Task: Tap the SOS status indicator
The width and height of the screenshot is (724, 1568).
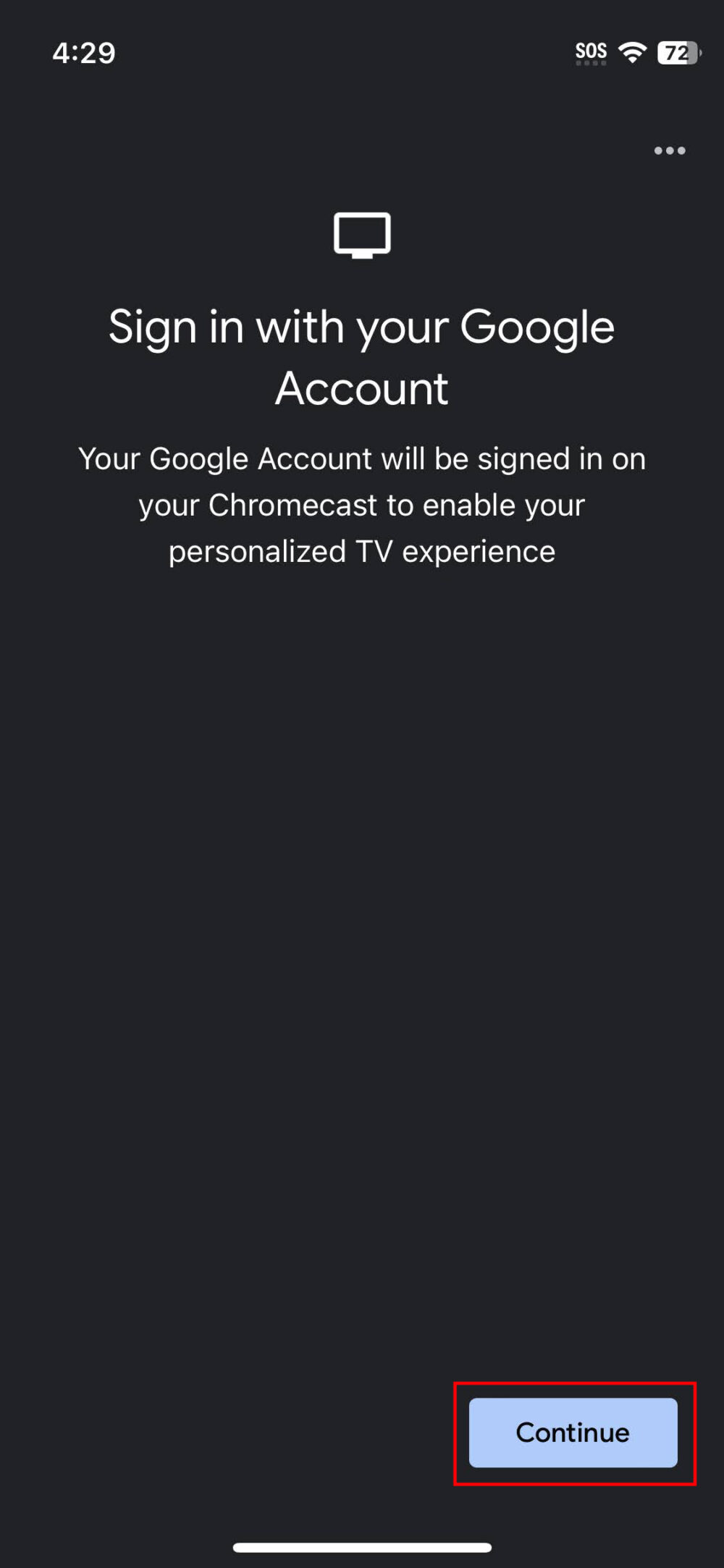Action: click(x=590, y=51)
